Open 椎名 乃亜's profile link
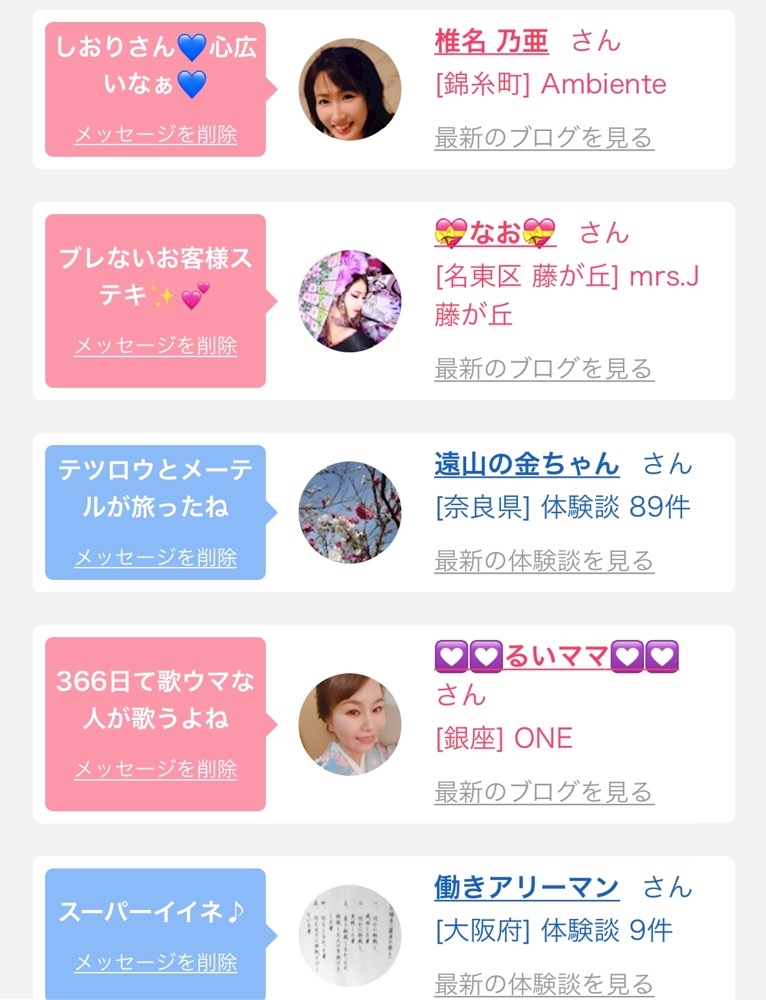This screenshot has height=1000, width=766. [491, 42]
